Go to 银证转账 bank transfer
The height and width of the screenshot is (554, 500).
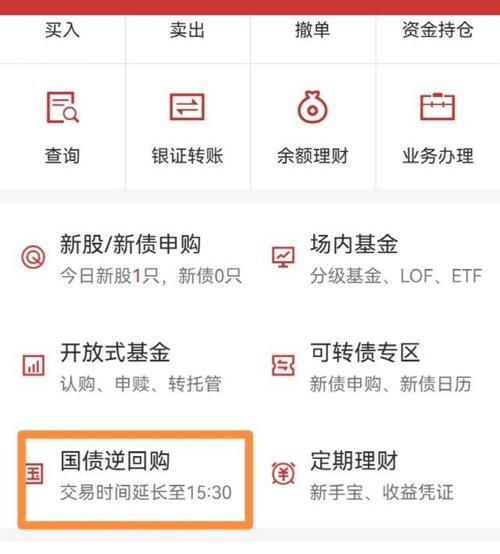[x=188, y=128]
